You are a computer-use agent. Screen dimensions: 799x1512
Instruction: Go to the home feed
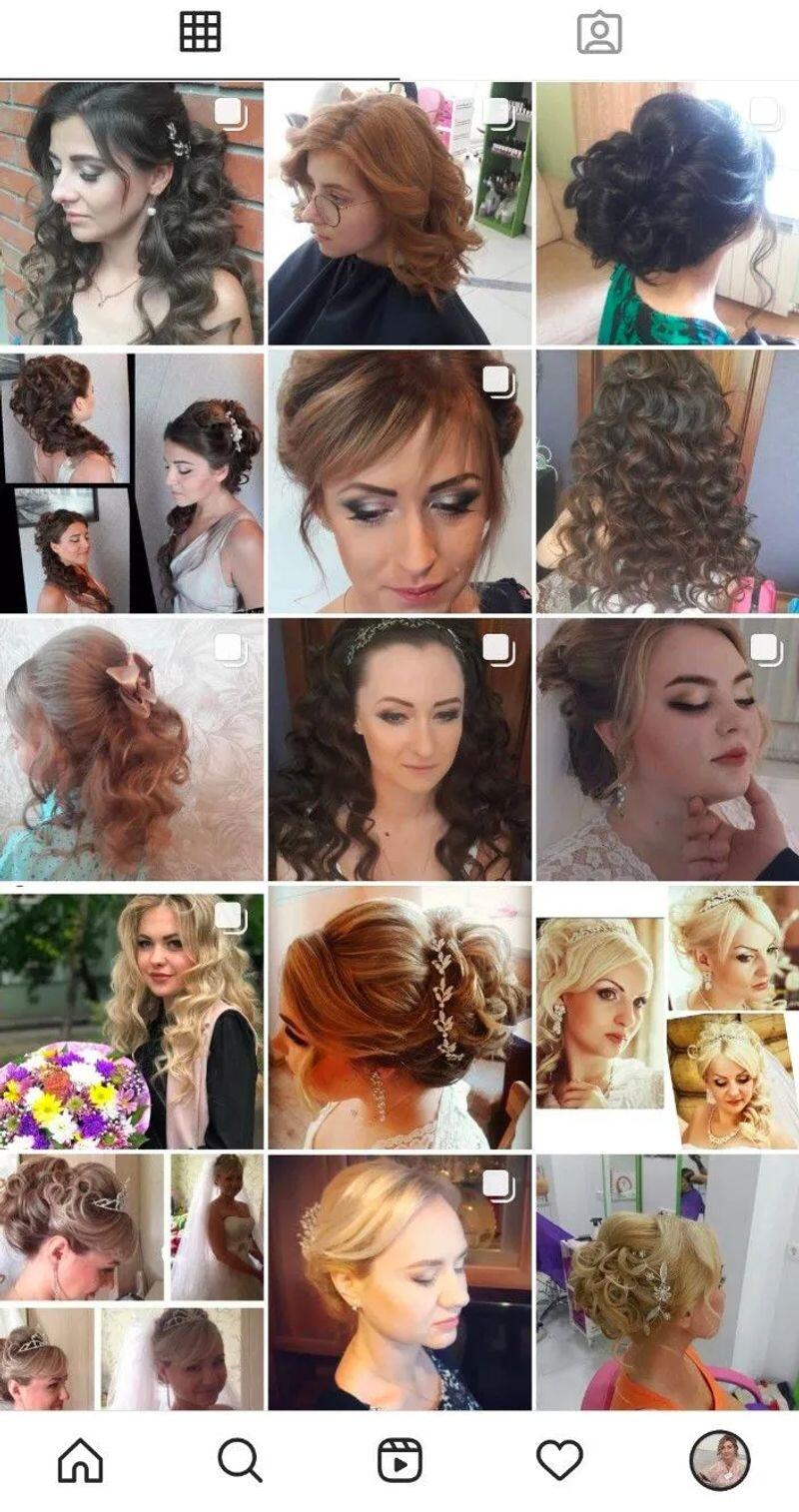click(80, 1461)
